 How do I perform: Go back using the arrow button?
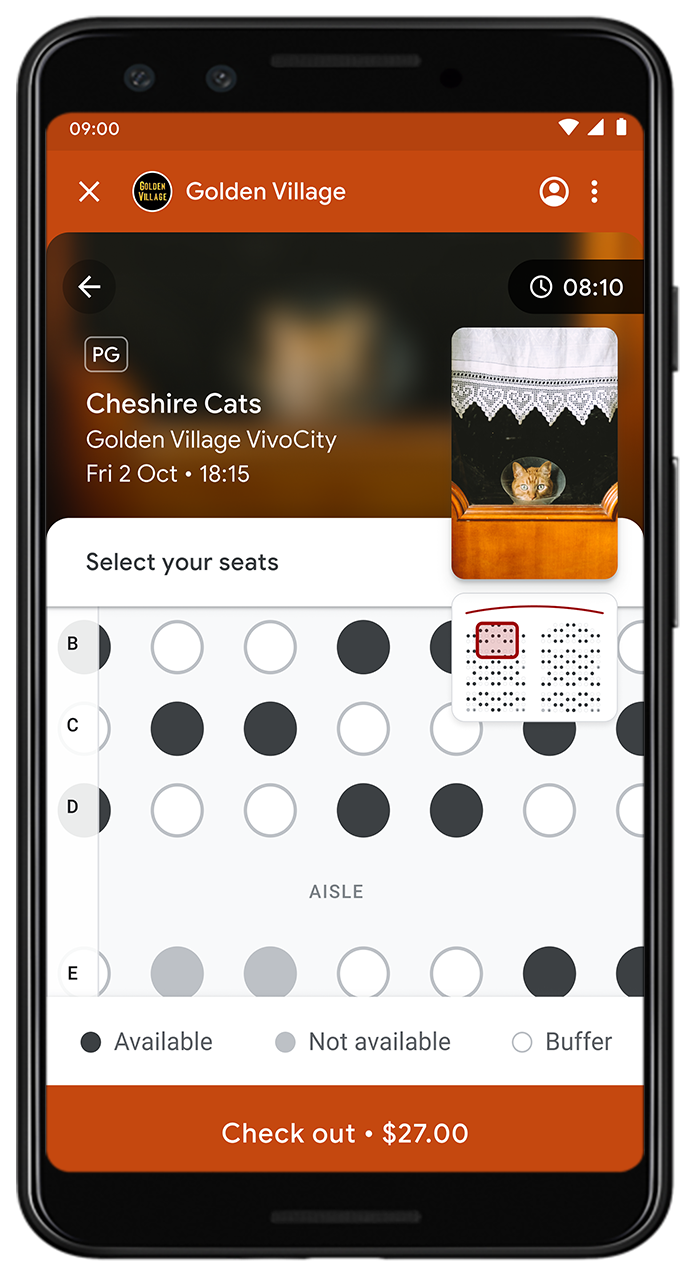pos(90,287)
